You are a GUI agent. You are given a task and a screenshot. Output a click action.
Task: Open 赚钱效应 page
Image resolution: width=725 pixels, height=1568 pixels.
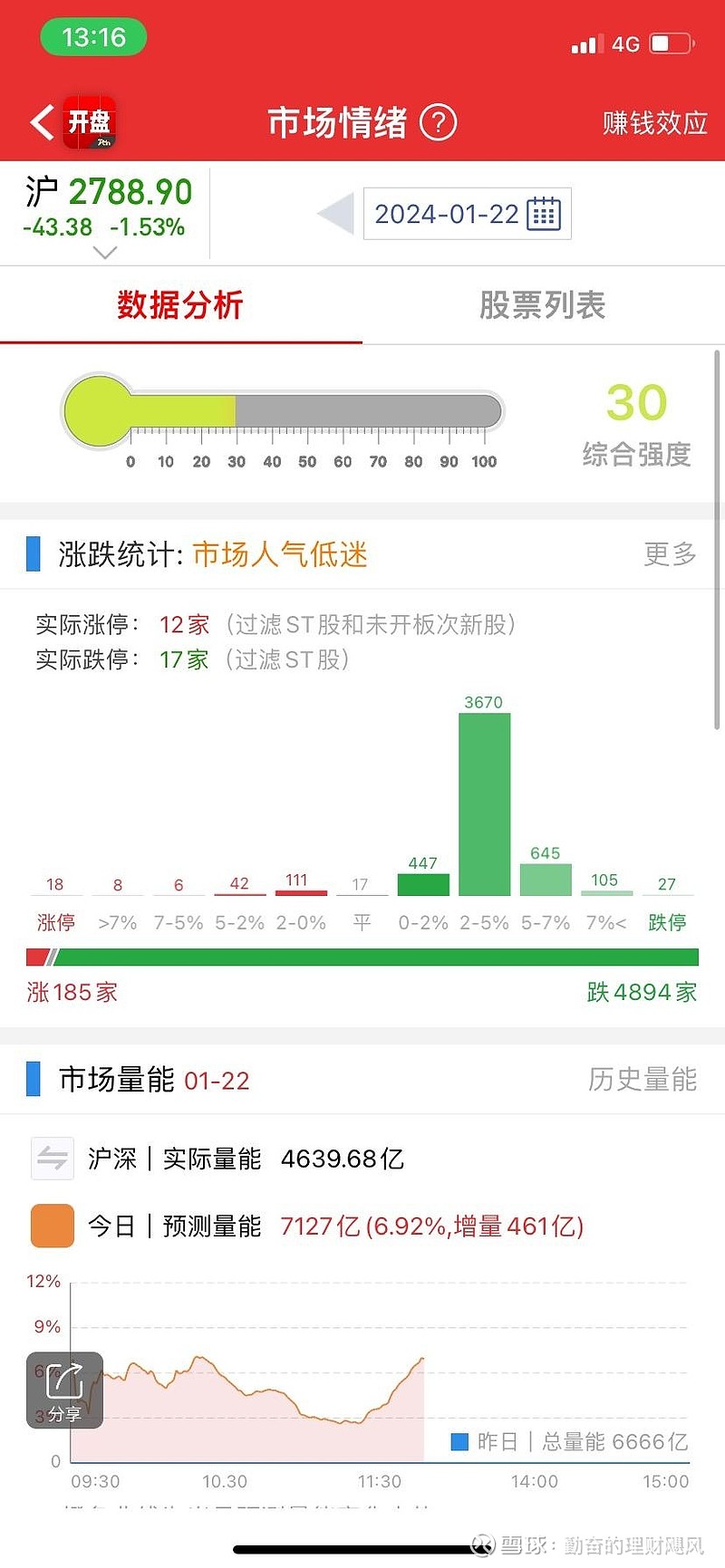(654, 123)
